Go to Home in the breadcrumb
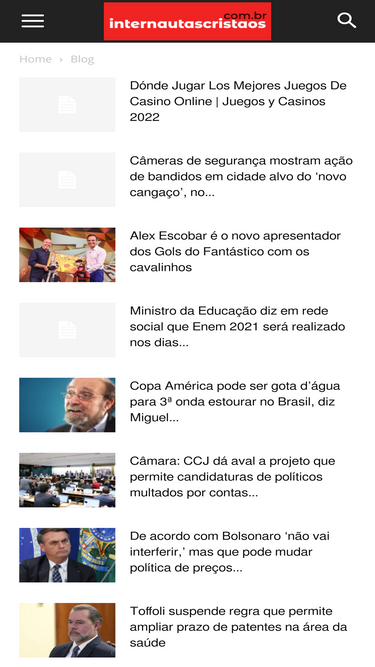The height and width of the screenshot is (667, 375). pos(35,59)
